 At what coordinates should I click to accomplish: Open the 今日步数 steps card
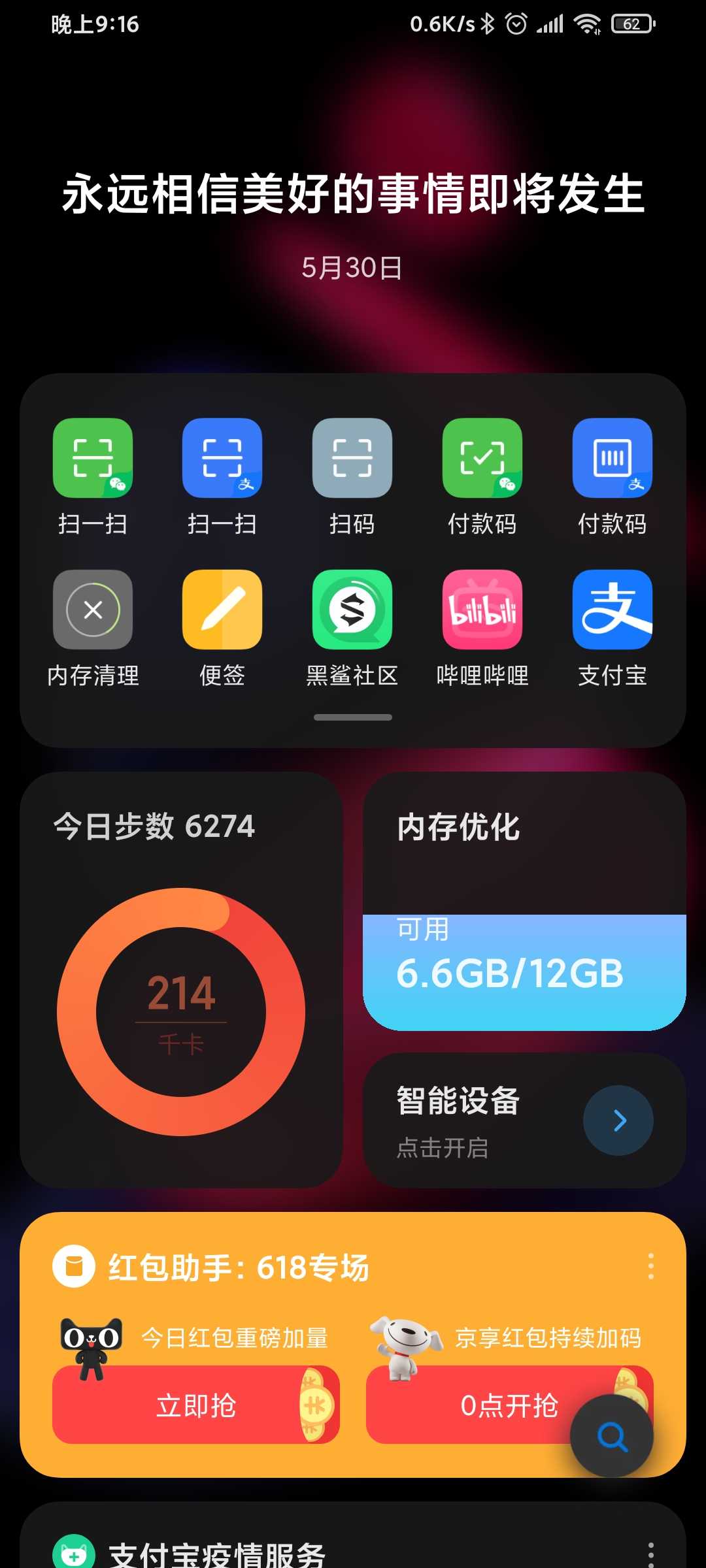tap(181, 980)
